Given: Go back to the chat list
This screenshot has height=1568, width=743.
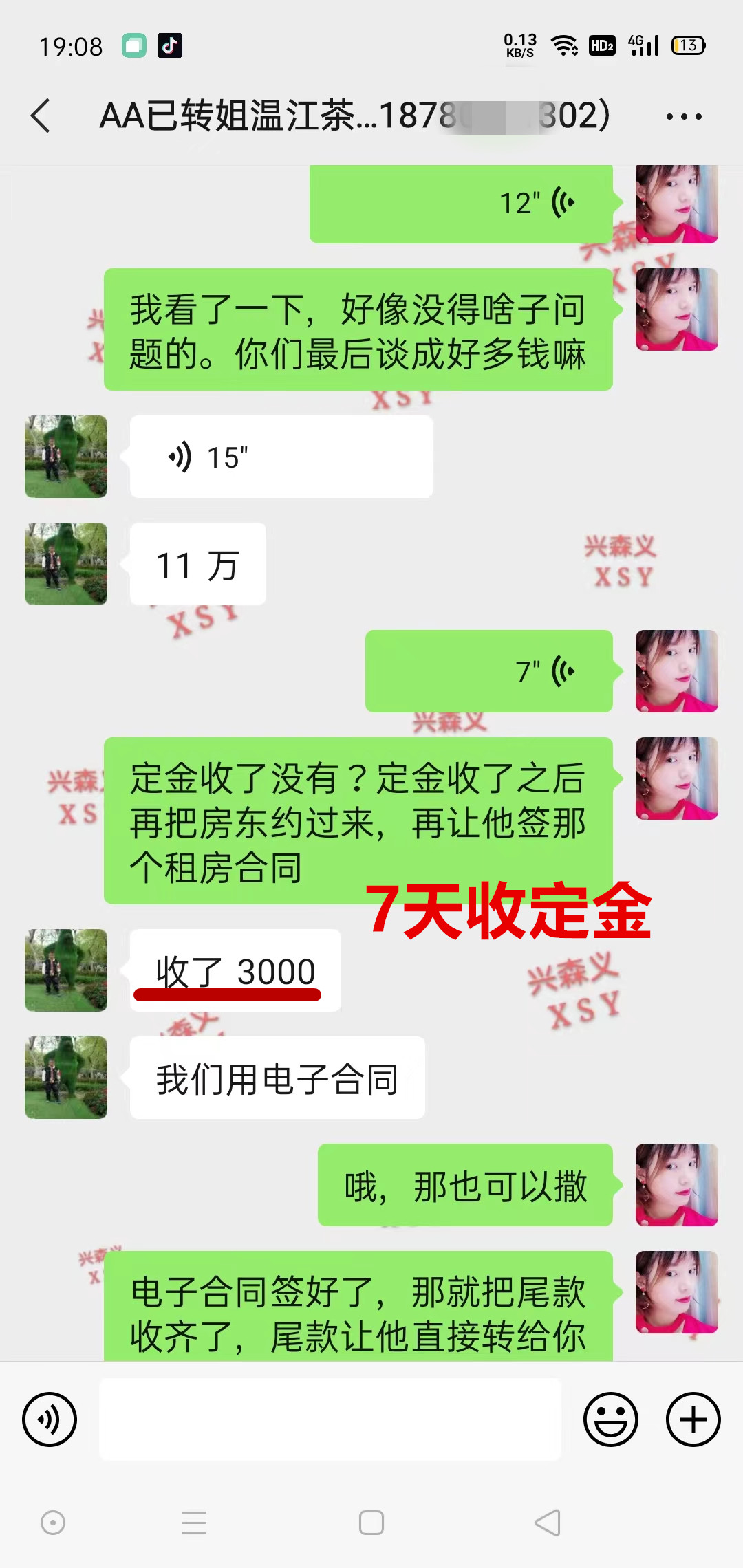Looking at the screenshot, I should pyautogui.click(x=41, y=116).
